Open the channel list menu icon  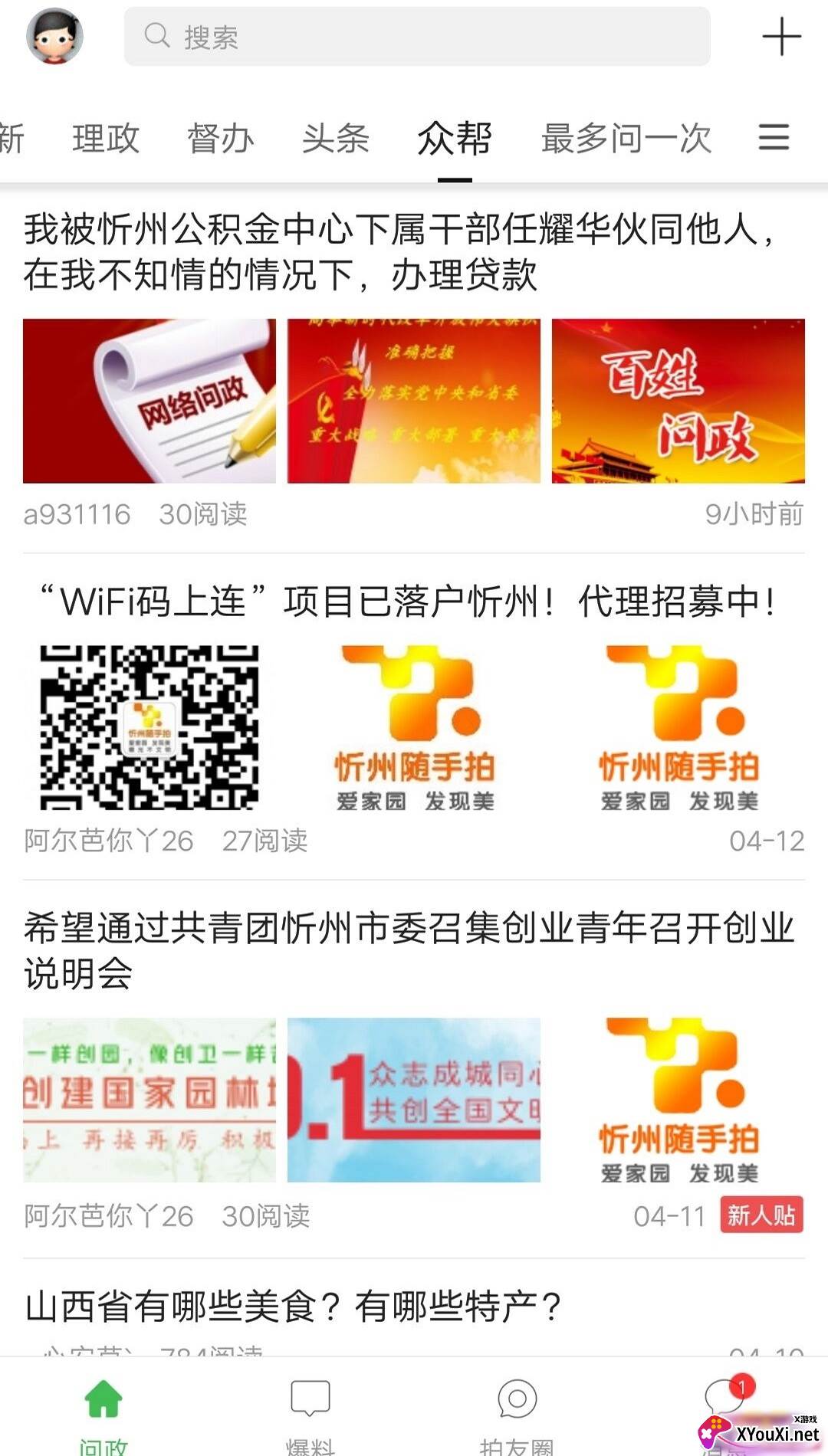pyautogui.click(x=774, y=138)
